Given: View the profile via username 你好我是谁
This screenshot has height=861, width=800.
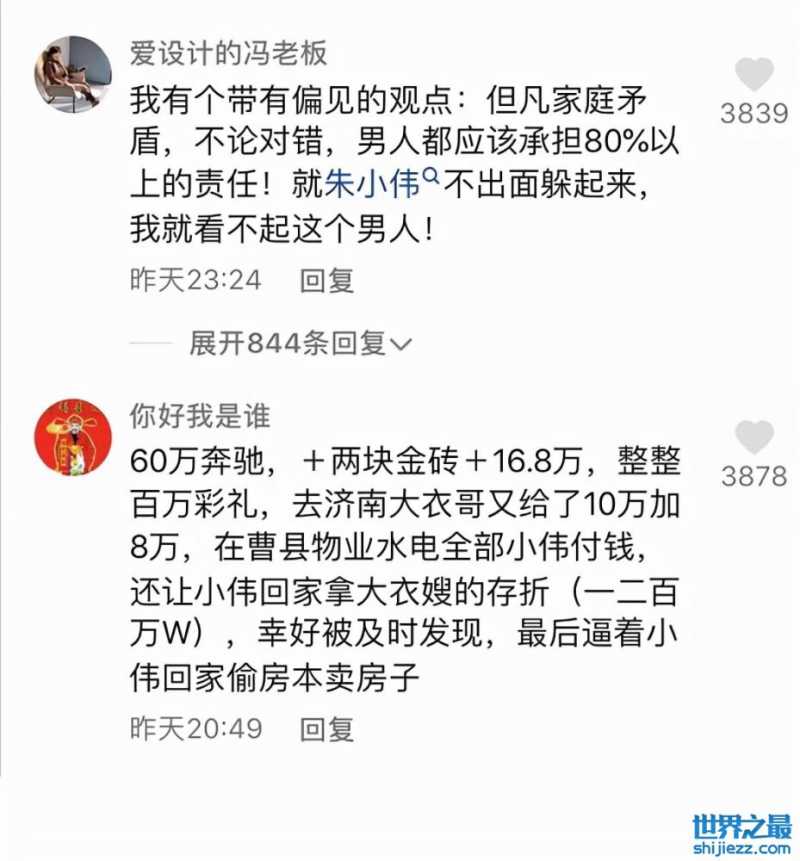Looking at the screenshot, I should pyautogui.click(x=200, y=415).
